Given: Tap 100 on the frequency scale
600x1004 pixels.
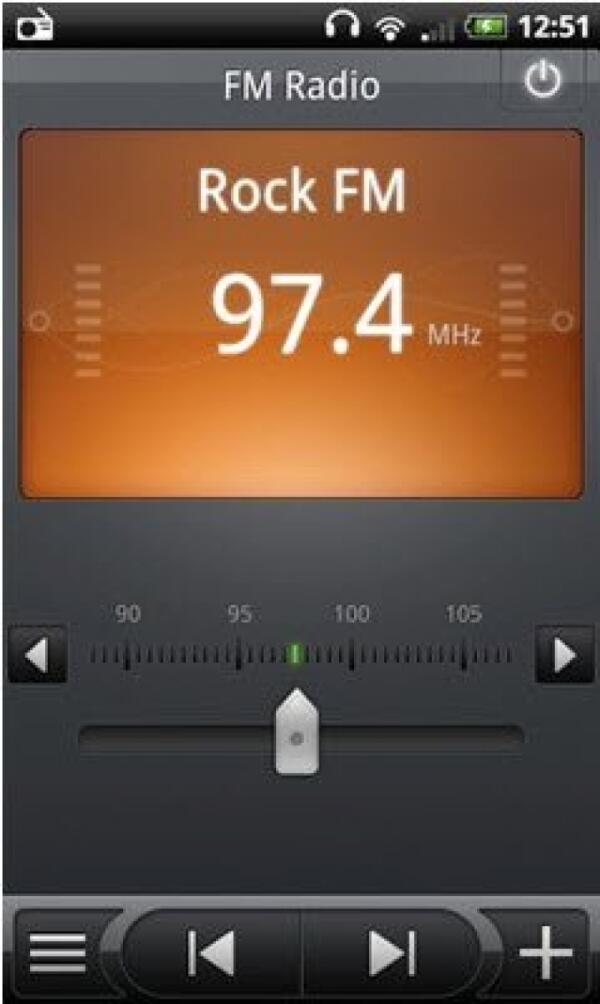Looking at the screenshot, I should point(351,614).
